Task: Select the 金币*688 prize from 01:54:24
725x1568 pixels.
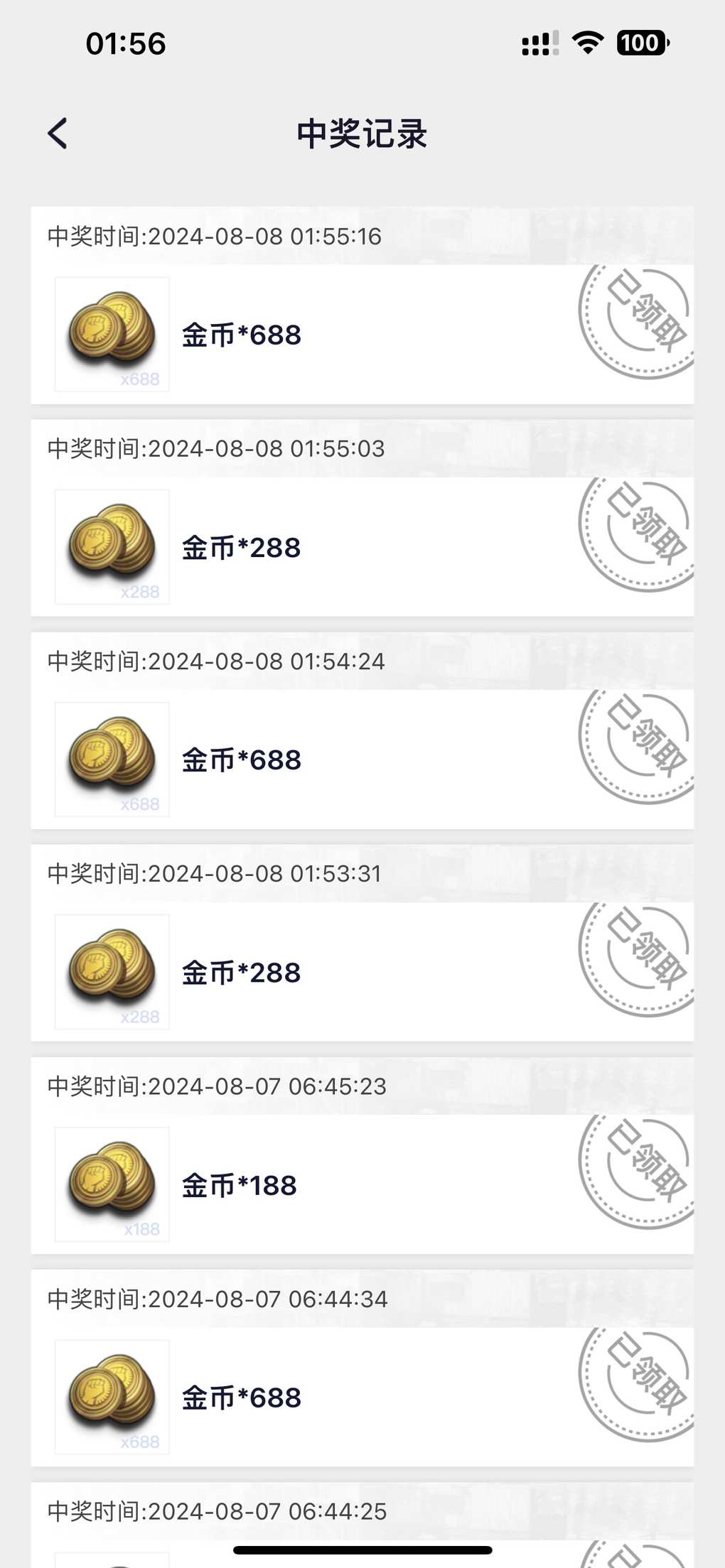Action: 362,730
